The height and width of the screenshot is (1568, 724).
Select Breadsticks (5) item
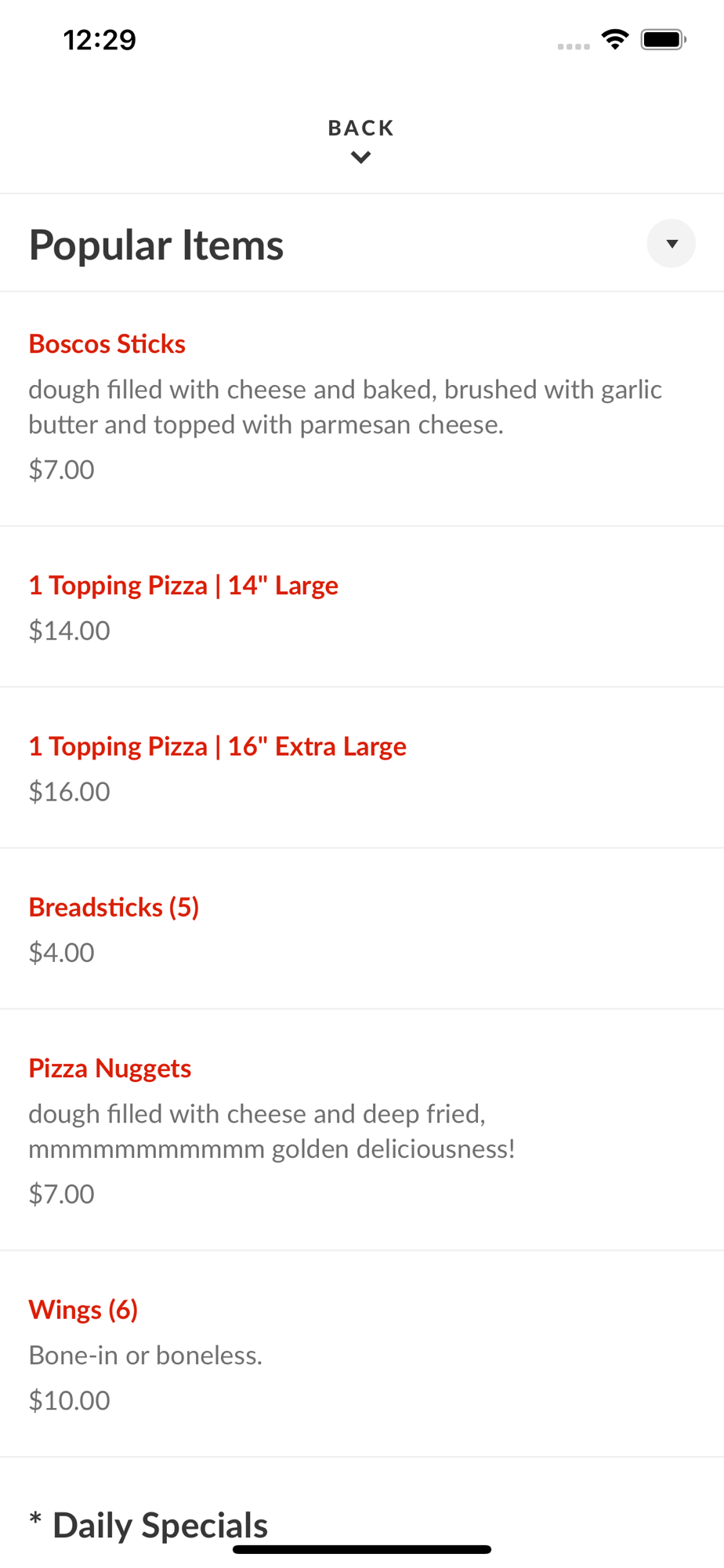pyautogui.click(x=114, y=907)
